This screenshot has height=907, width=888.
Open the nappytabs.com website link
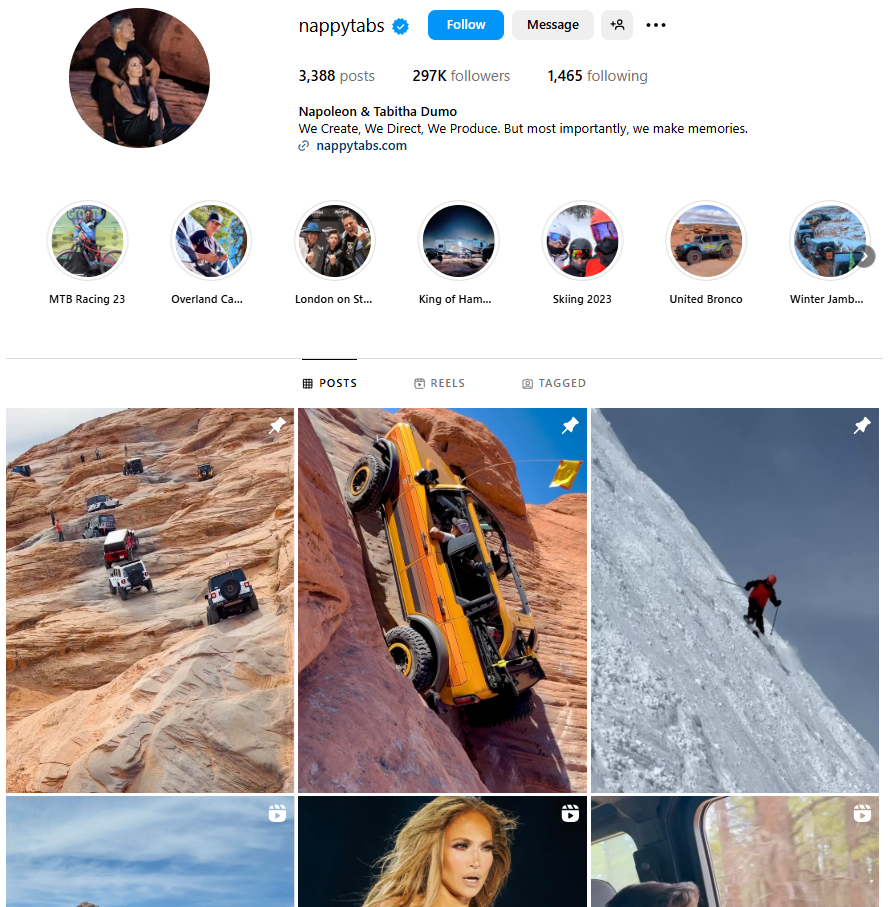pyautogui.click(x=361, y=146)
